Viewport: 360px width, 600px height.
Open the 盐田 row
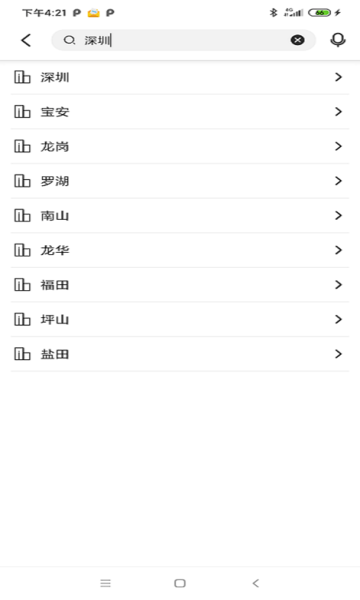[x=180, y=354]
